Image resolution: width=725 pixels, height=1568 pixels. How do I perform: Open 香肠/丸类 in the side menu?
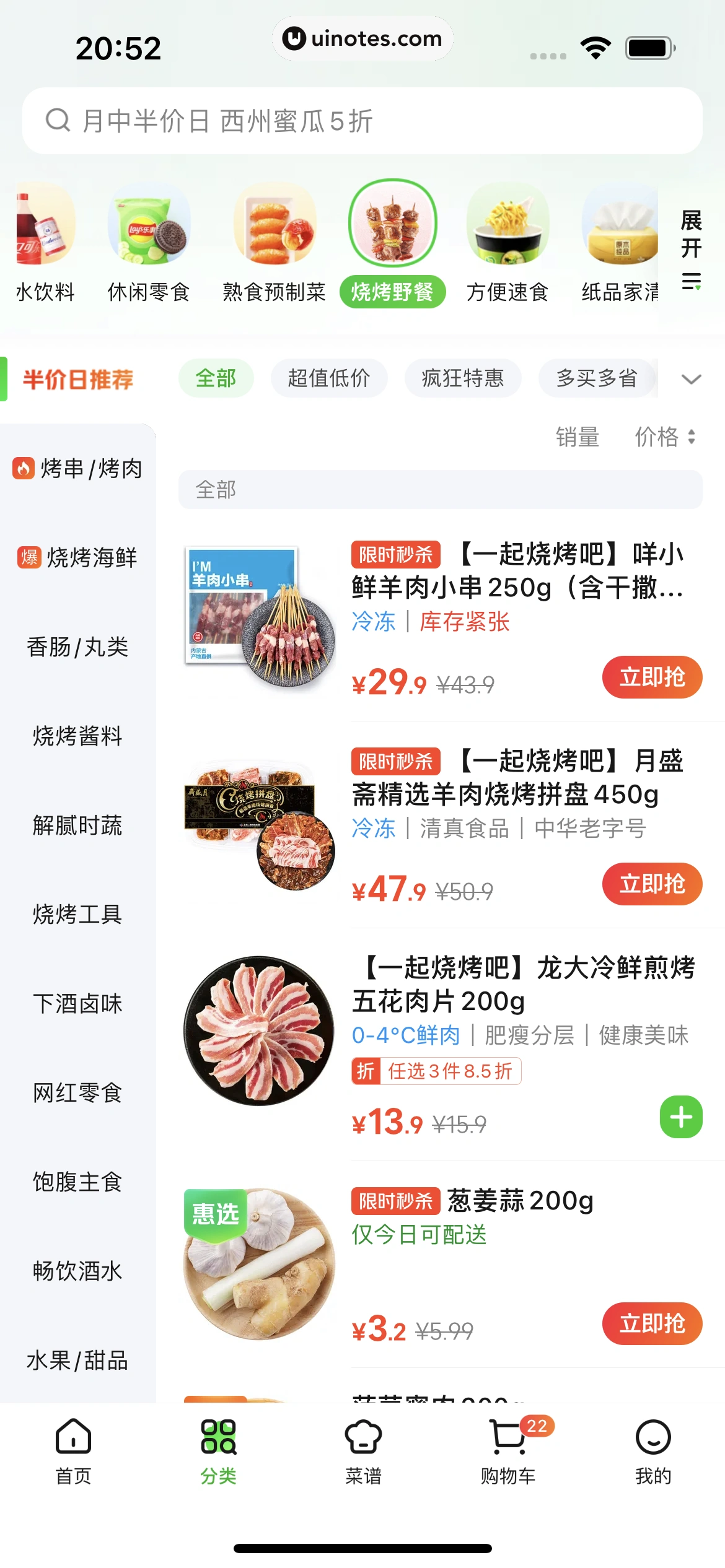(78, 647)
